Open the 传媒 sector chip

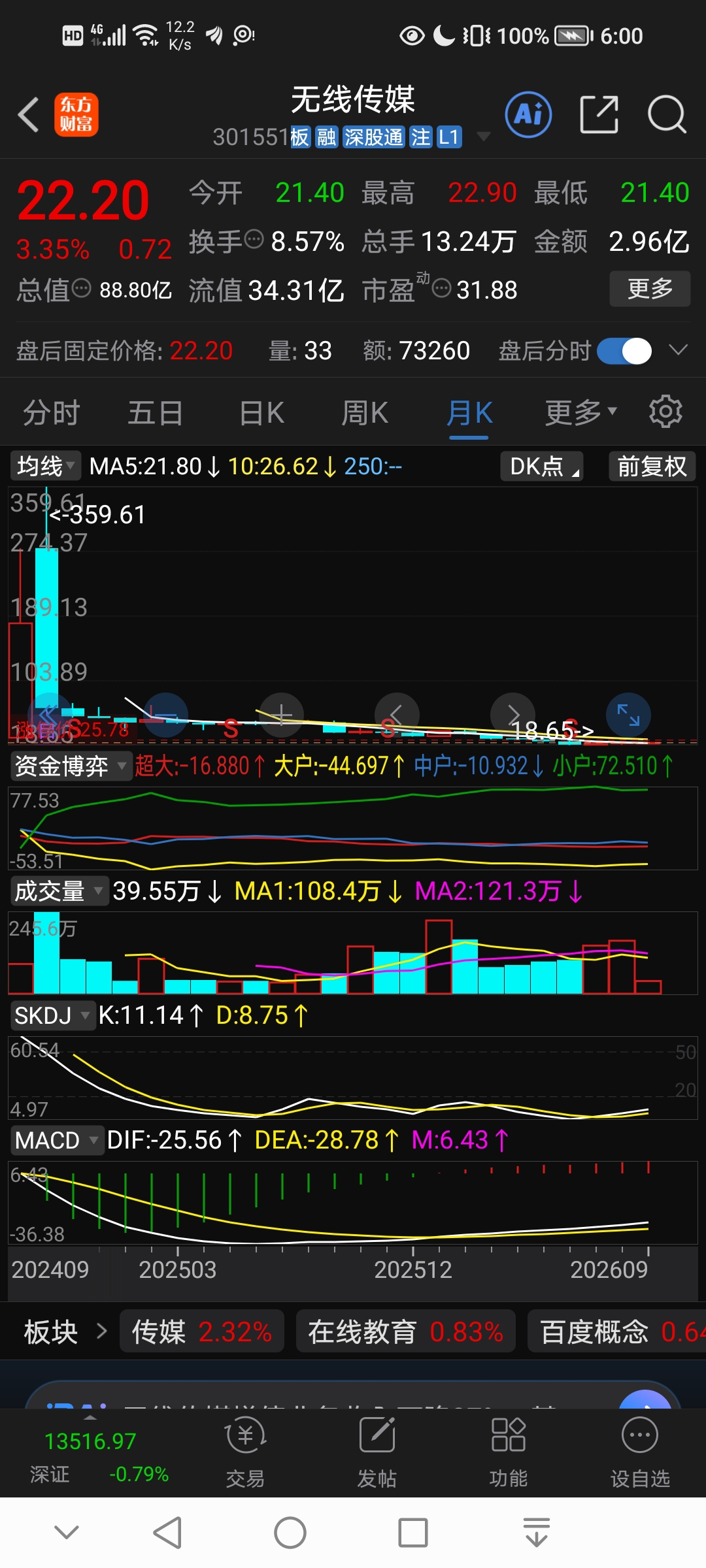[x=202, y=1331]
